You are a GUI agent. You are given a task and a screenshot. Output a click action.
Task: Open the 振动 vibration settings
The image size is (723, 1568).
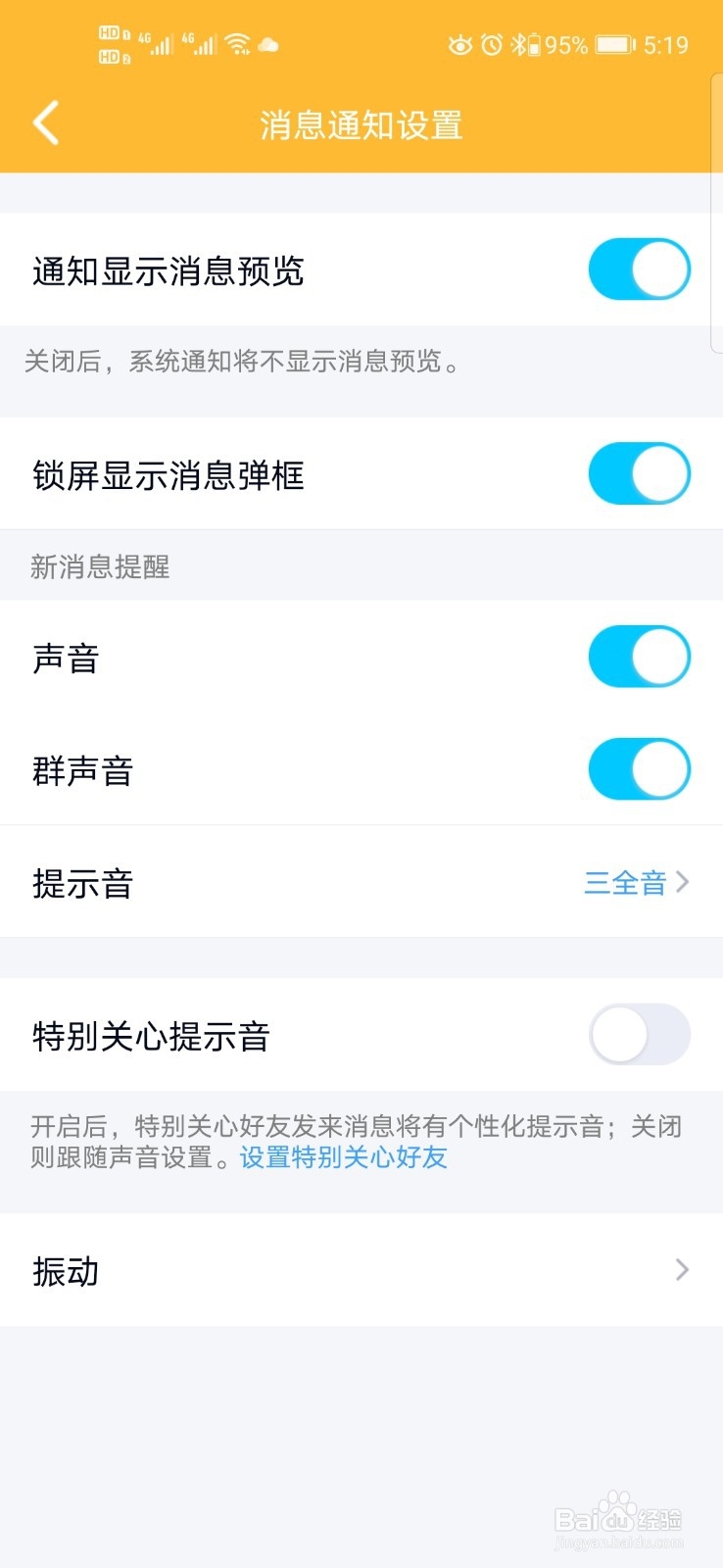(x=361, y=1271)
